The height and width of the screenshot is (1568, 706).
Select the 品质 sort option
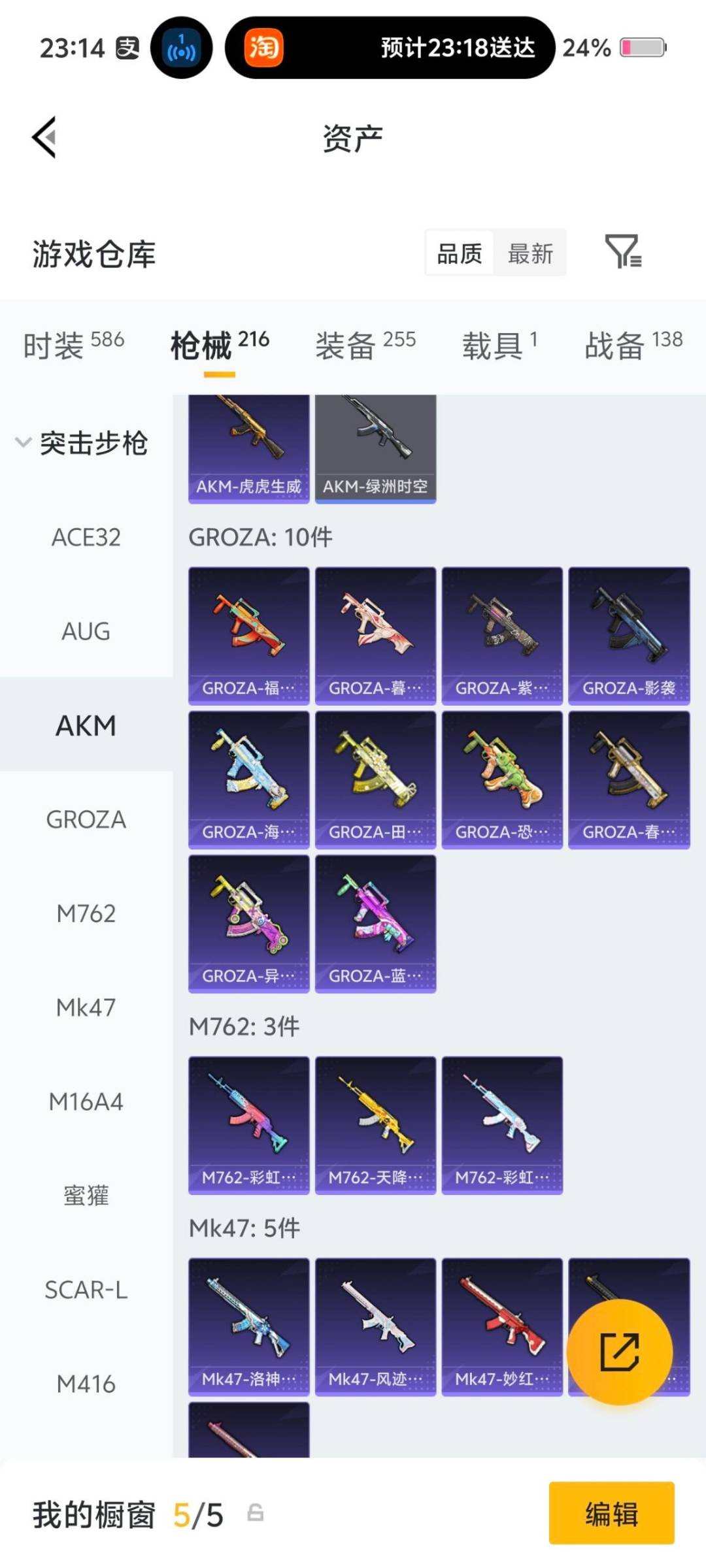(458, 253)
